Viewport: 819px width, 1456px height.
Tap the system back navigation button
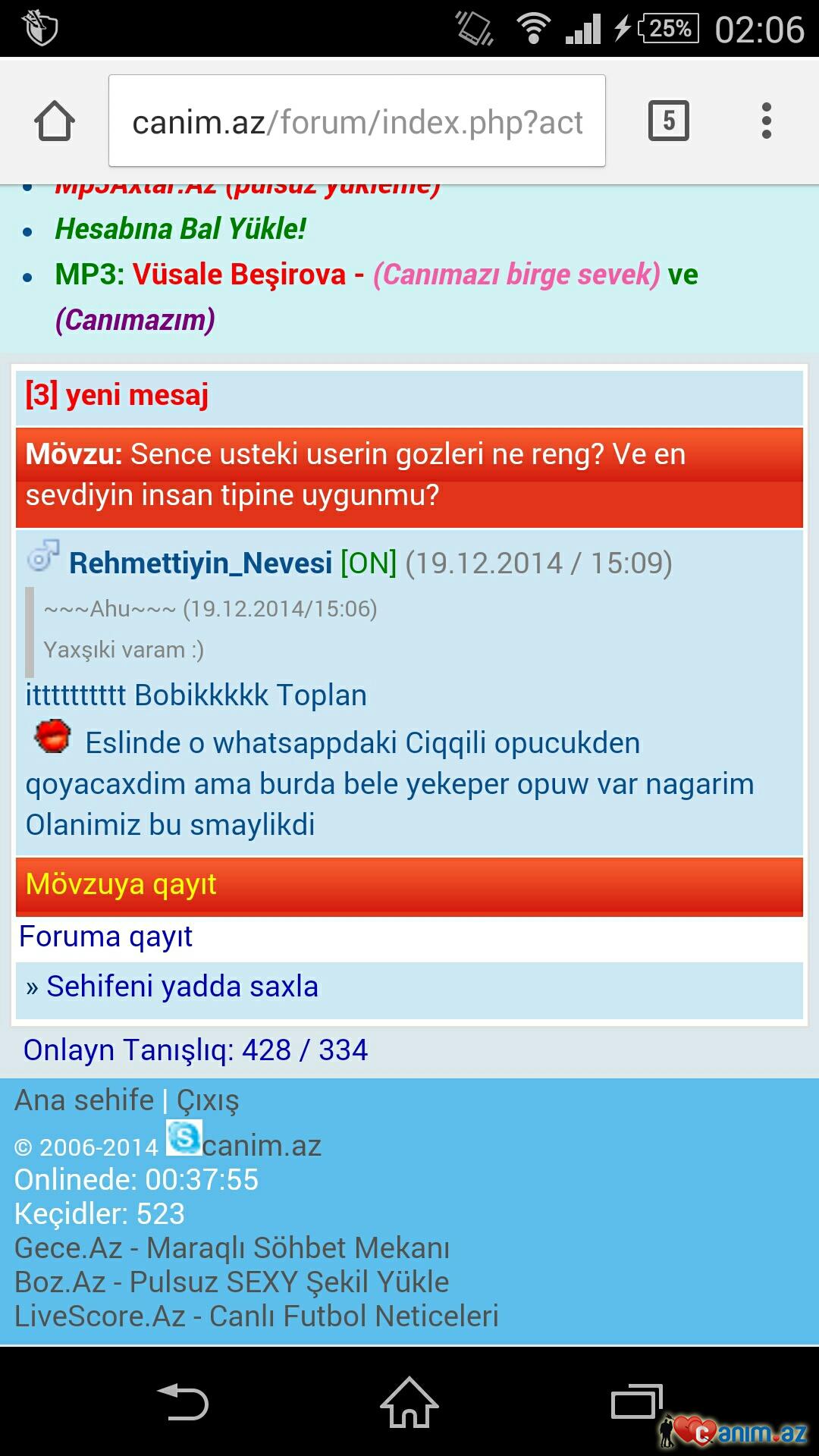182,1403
